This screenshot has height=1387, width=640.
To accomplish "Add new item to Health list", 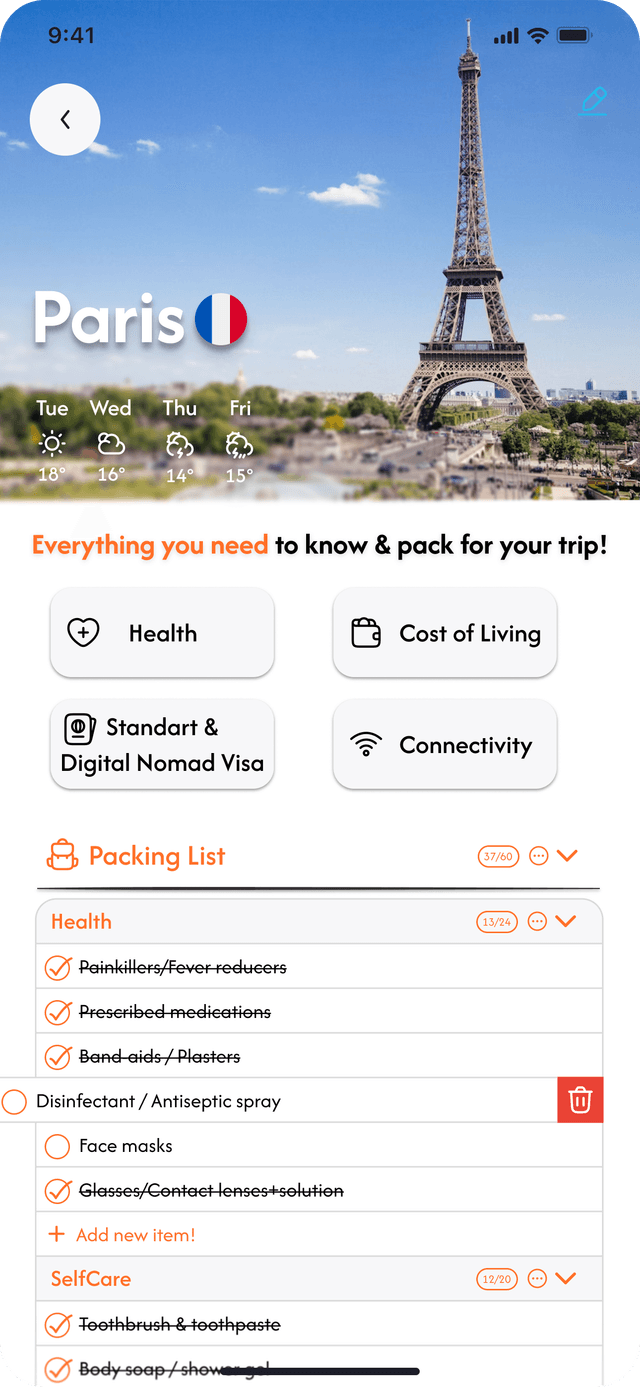I will [x=122, y=1235].
